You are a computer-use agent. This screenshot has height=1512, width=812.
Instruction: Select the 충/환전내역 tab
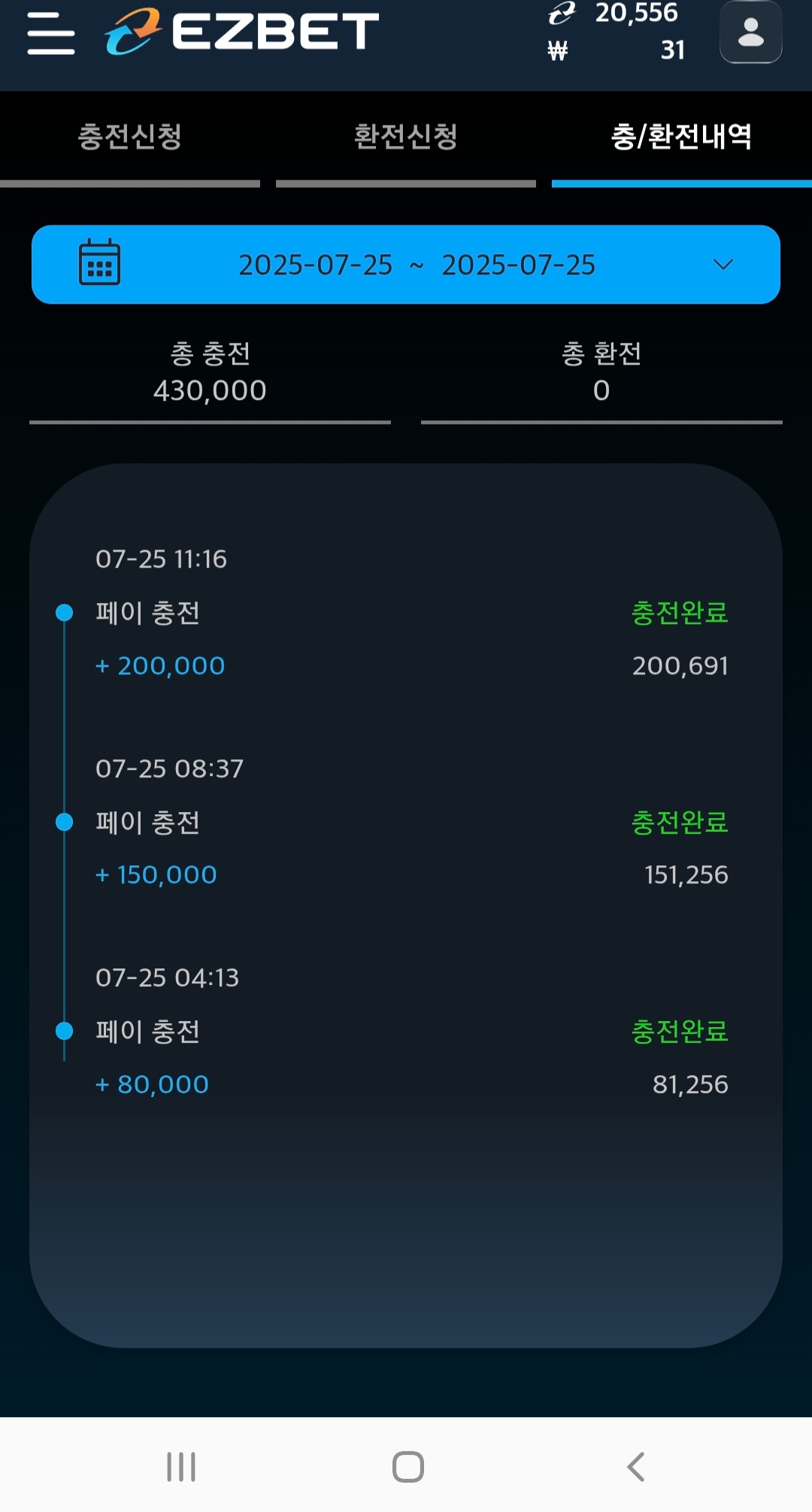682,138
